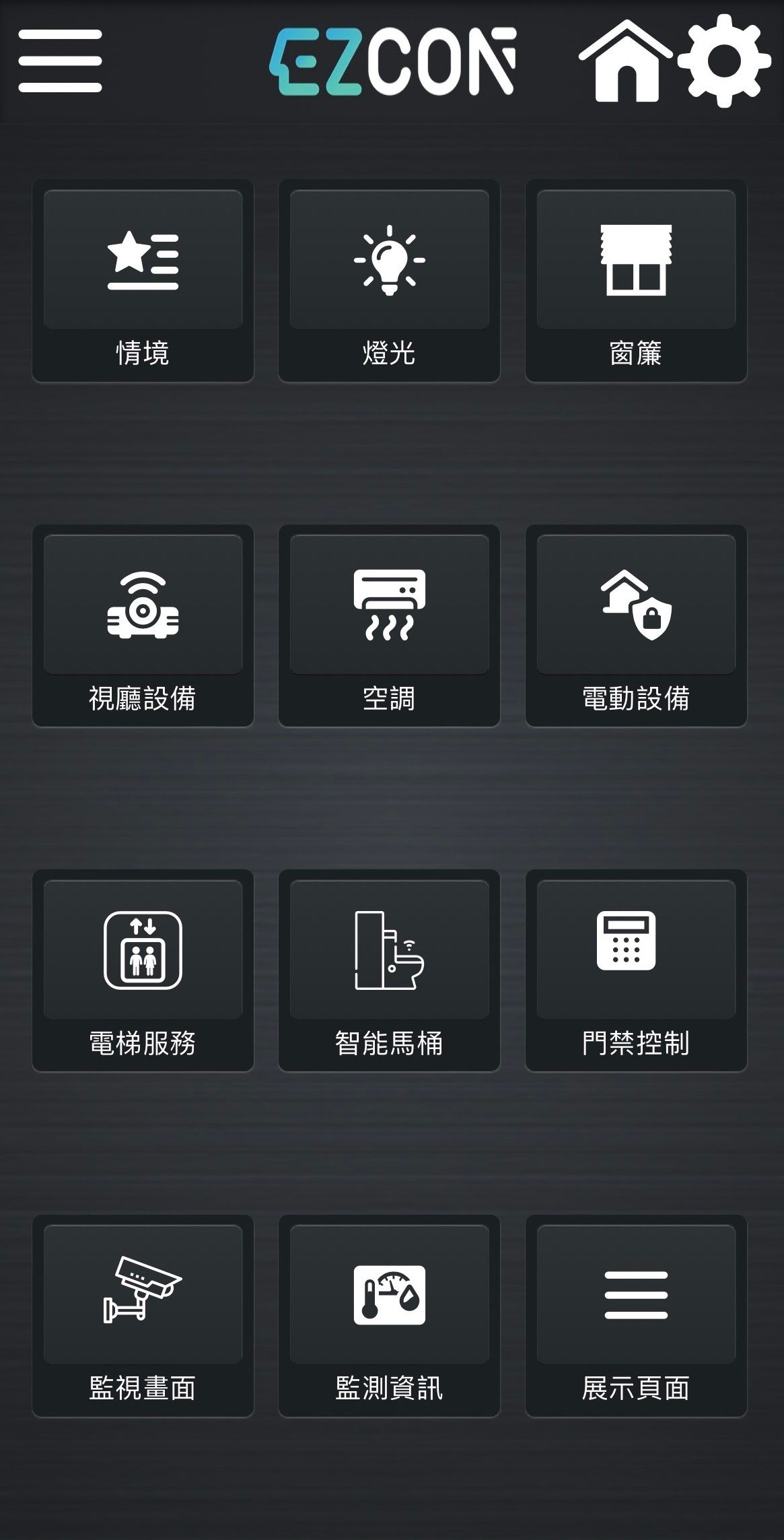Open the 窗簾 curtains control
Viewport: 784px width, 1540px height.
click(x=635, y=280)
